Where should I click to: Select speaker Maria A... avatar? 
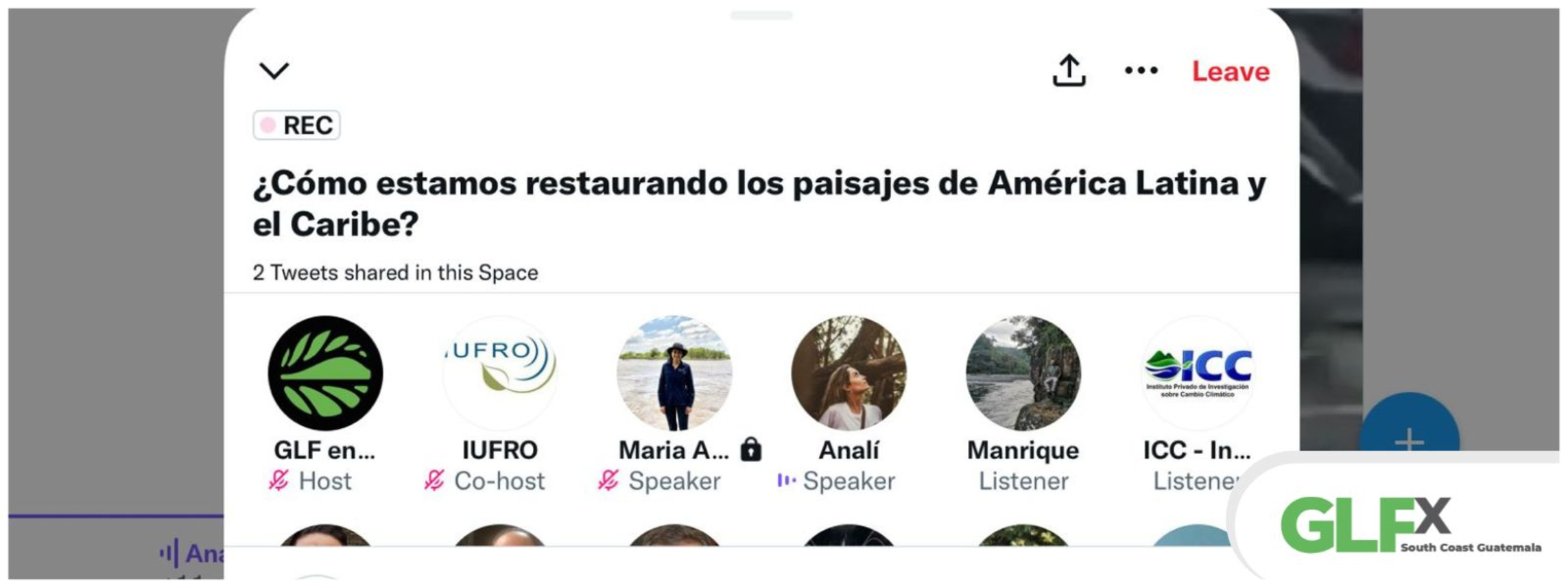[x=674, y=373]
